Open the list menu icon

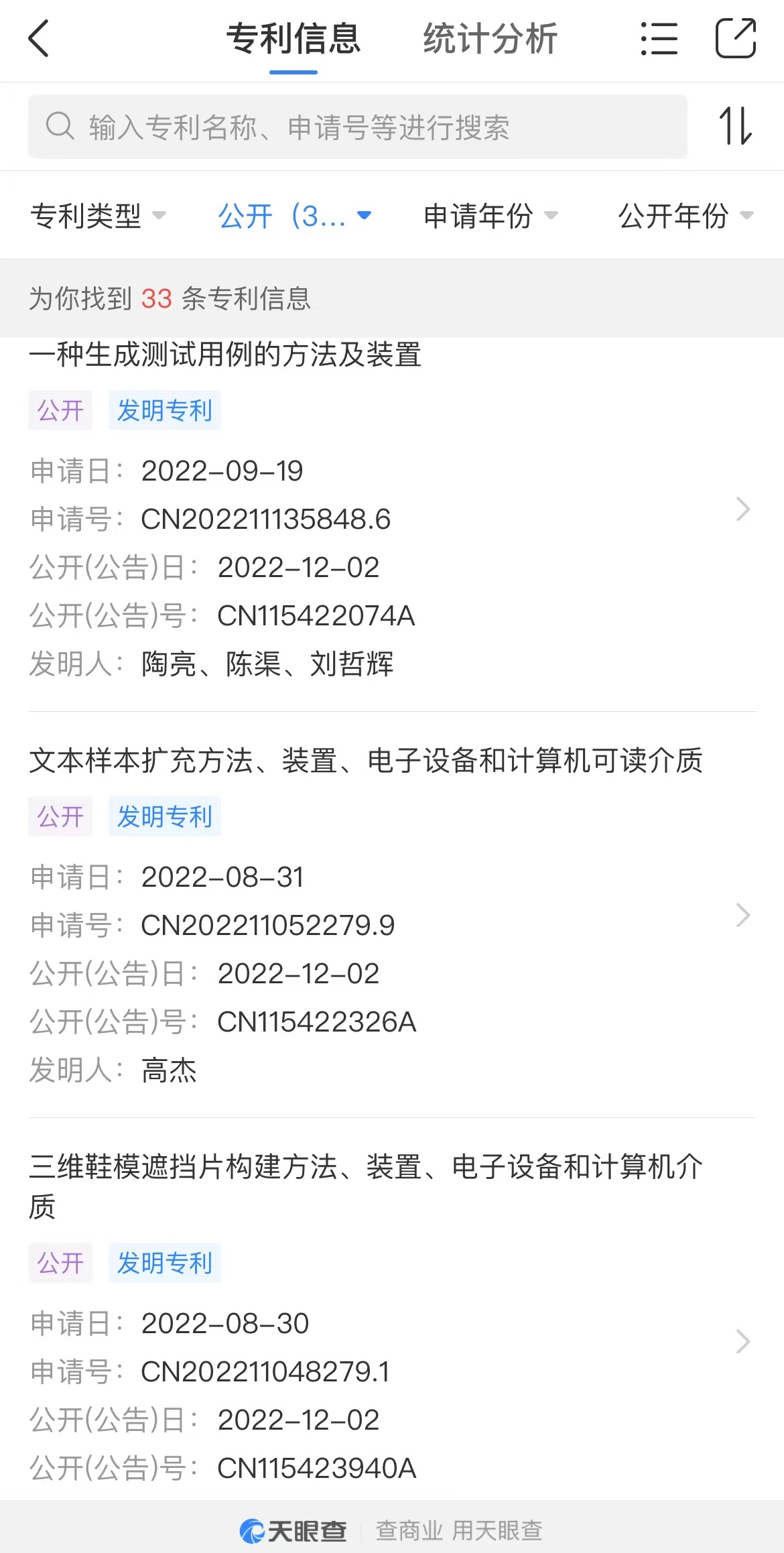coord(659,38)
